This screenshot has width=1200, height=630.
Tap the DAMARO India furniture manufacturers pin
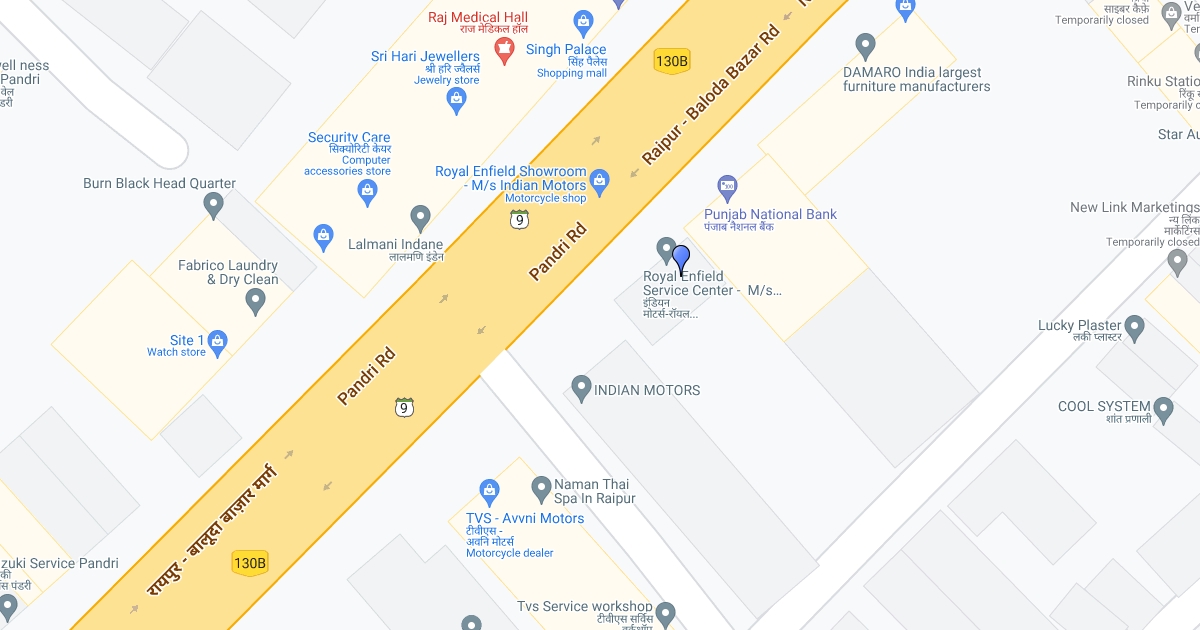[866, 45]
